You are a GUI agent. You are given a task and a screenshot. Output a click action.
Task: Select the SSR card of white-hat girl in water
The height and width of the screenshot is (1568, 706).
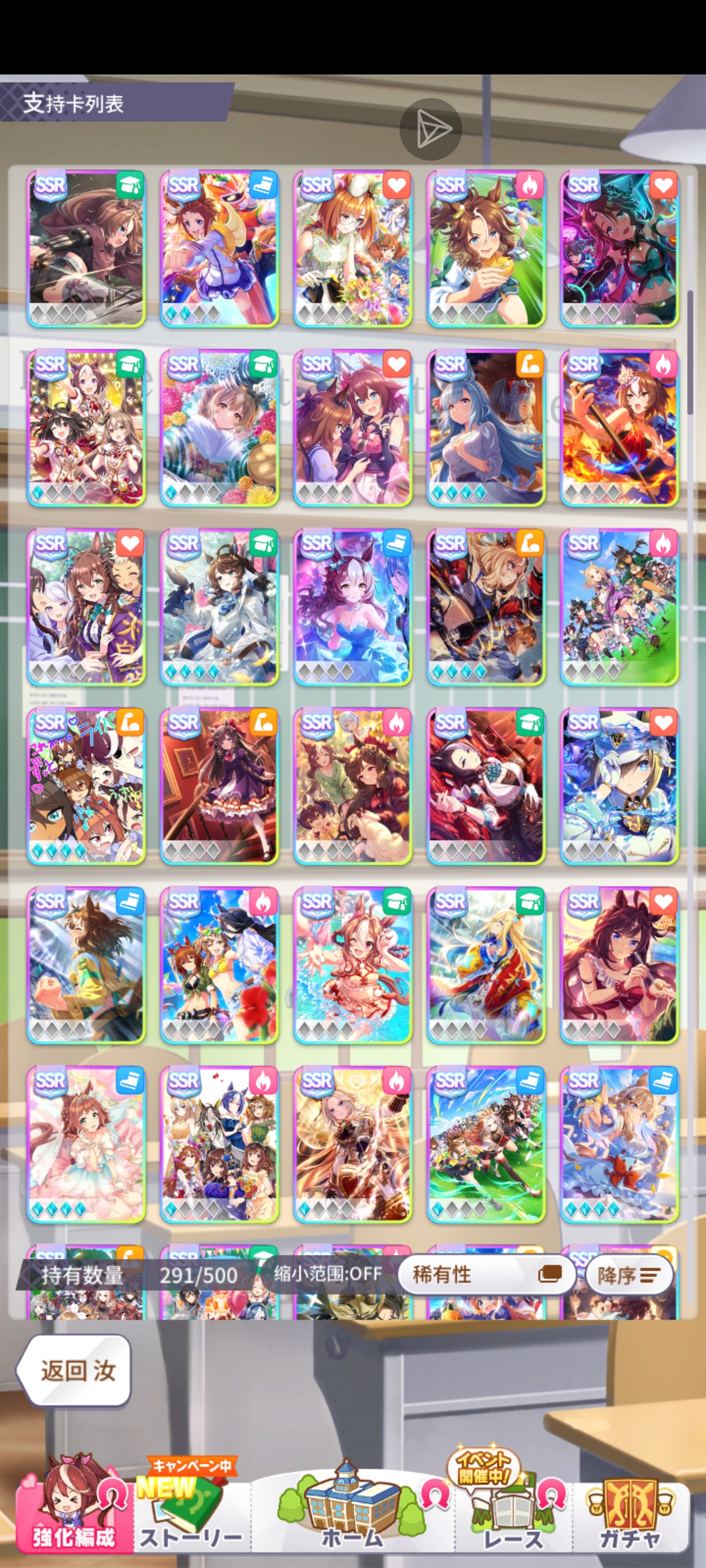(619, 786)
